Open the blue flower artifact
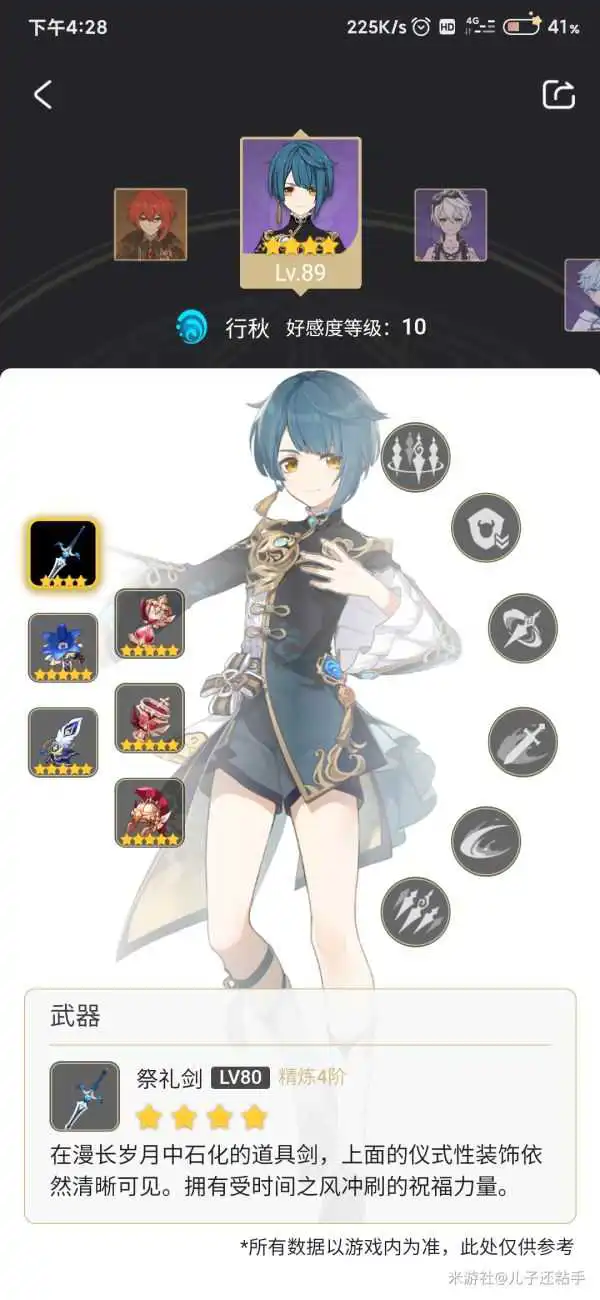 pos(63,648)
